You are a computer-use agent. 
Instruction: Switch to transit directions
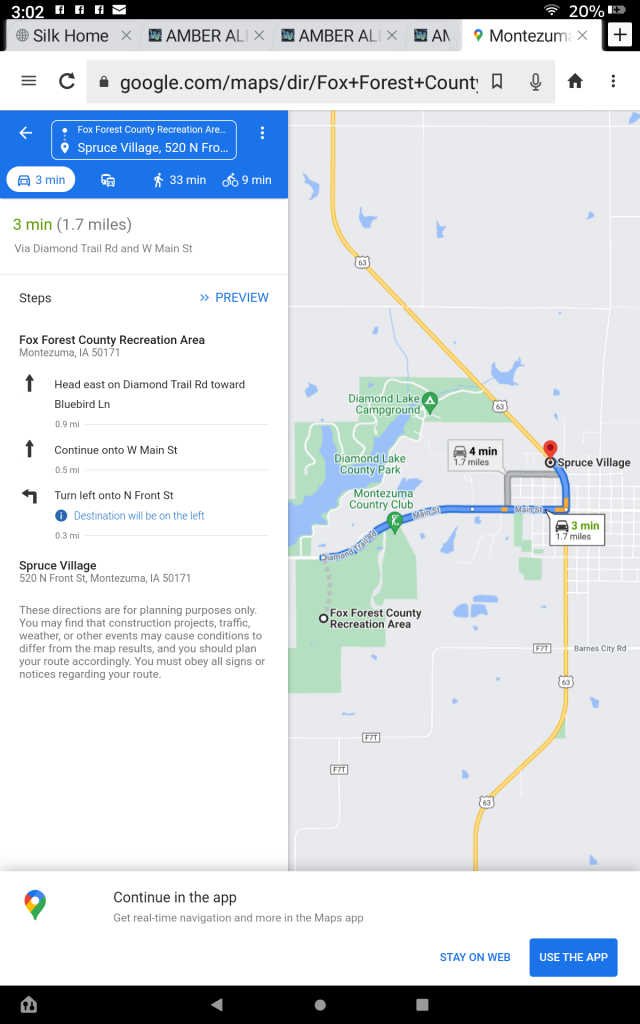[108, 180]
